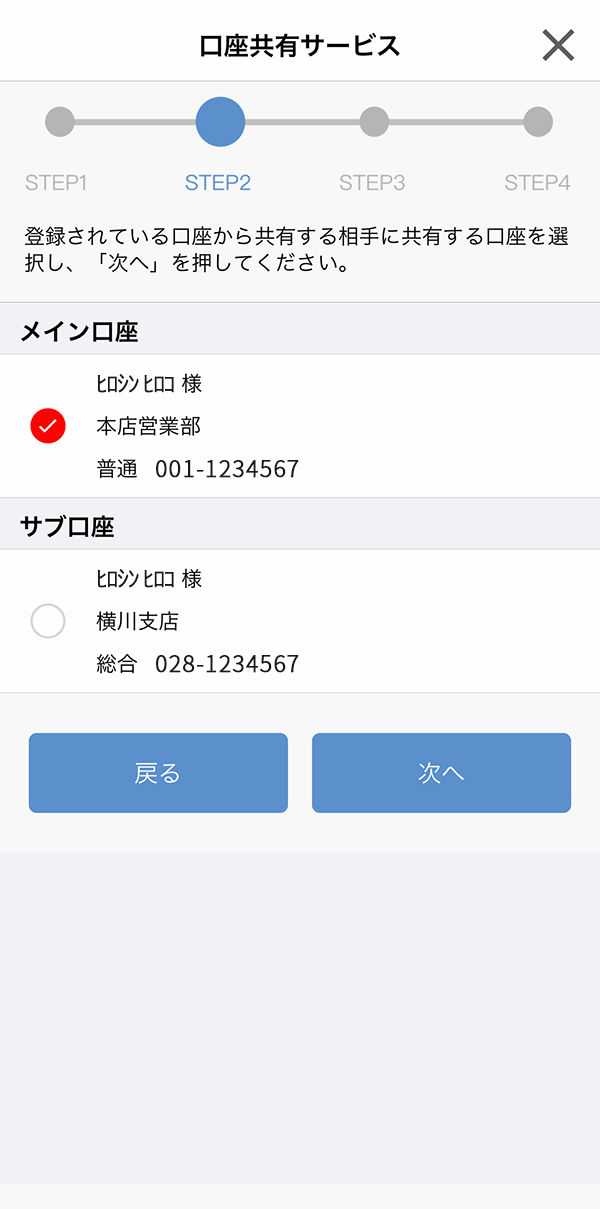Select the メイン口座 本店営業部 radio button
The height and width of the screenshot is (1209, 600).
48,426
